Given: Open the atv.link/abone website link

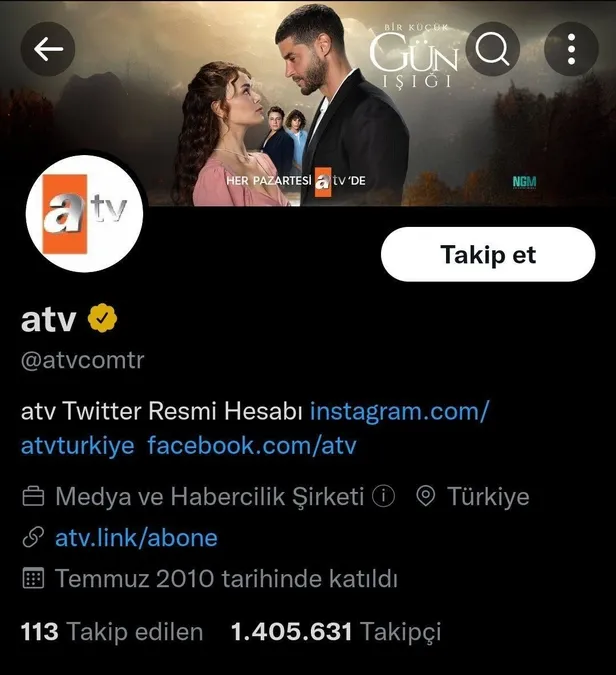Looking at the screenshot, I should click(x=135, y=538).
